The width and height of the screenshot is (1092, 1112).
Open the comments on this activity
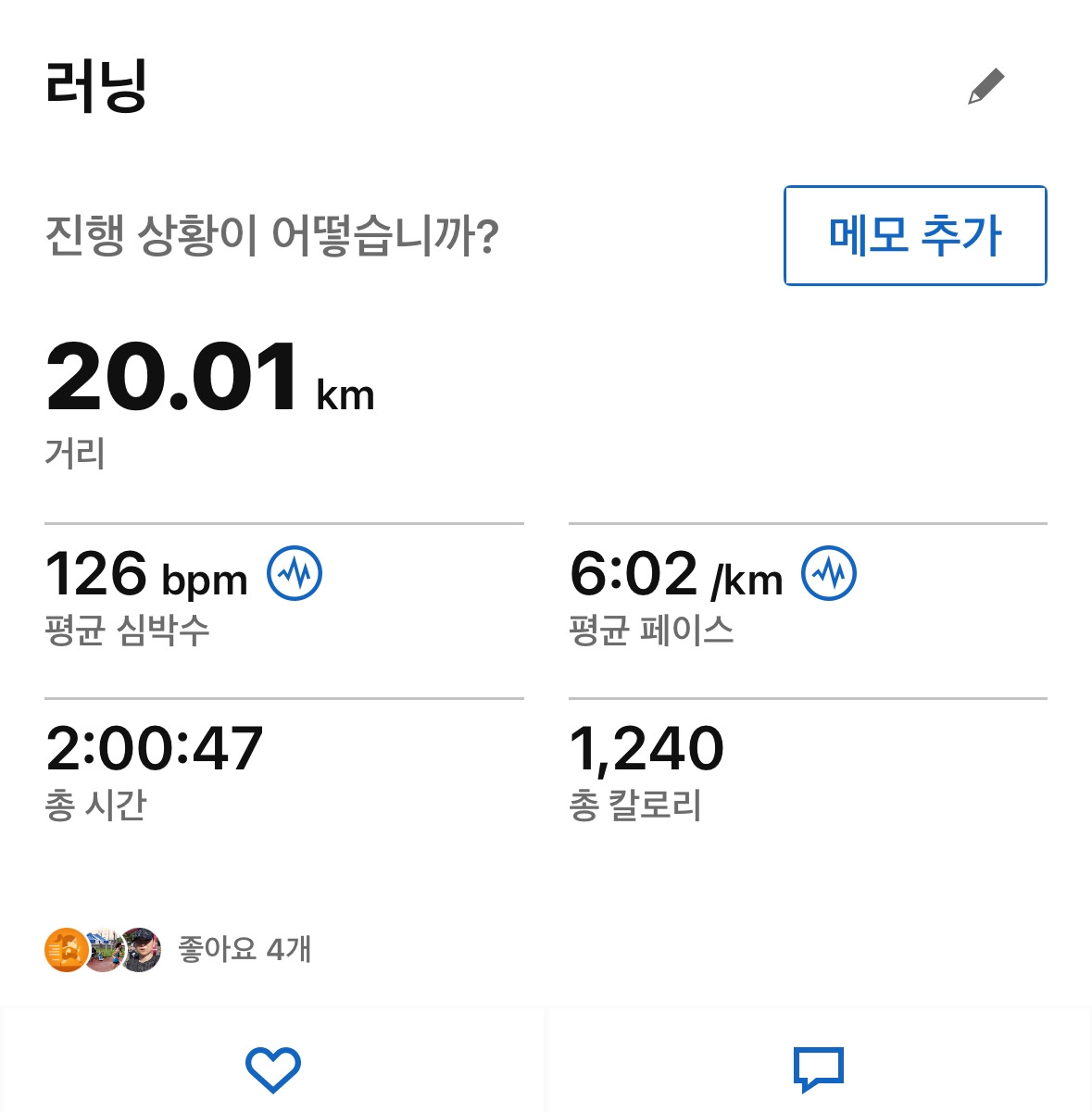[x=819, y=1068]
